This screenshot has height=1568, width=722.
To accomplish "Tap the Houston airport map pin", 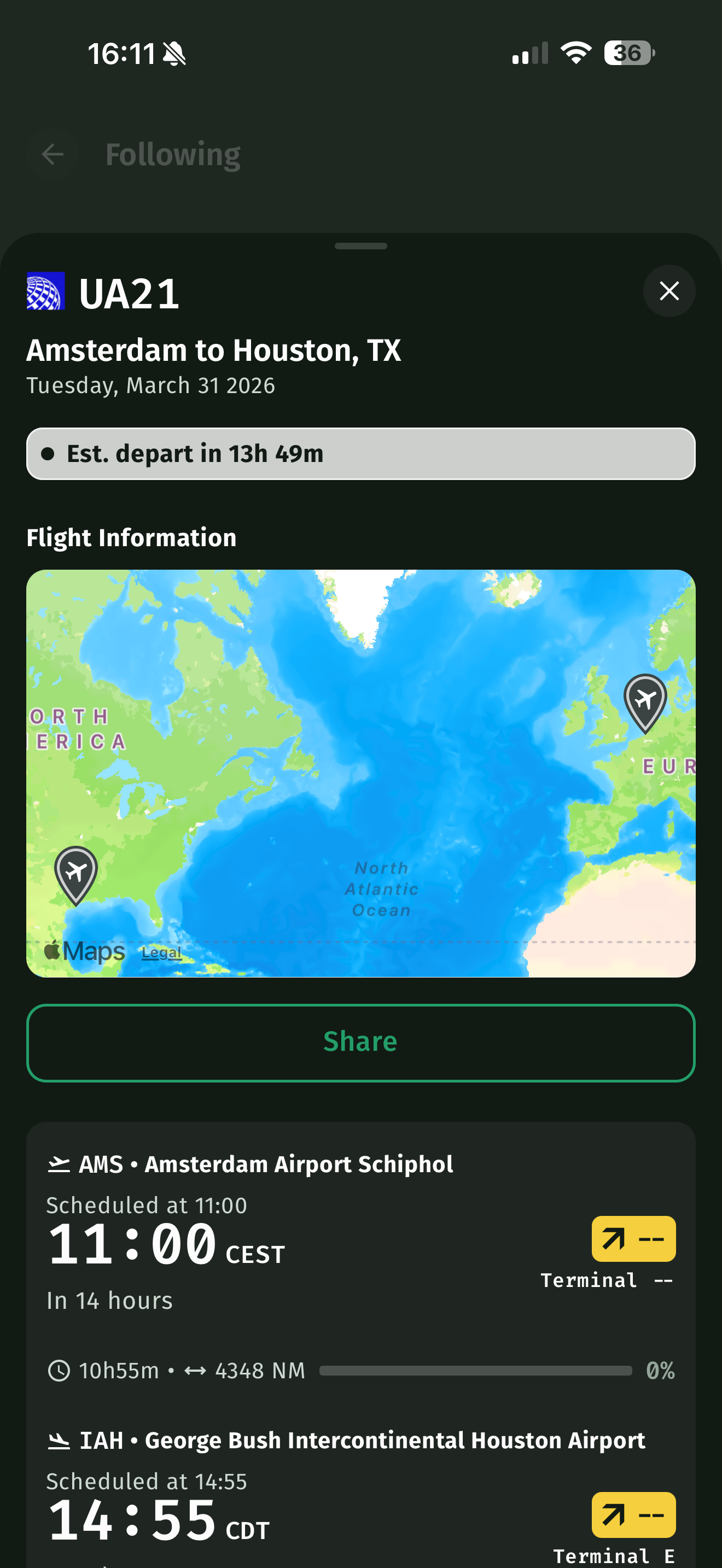I will tap(76, 875).
